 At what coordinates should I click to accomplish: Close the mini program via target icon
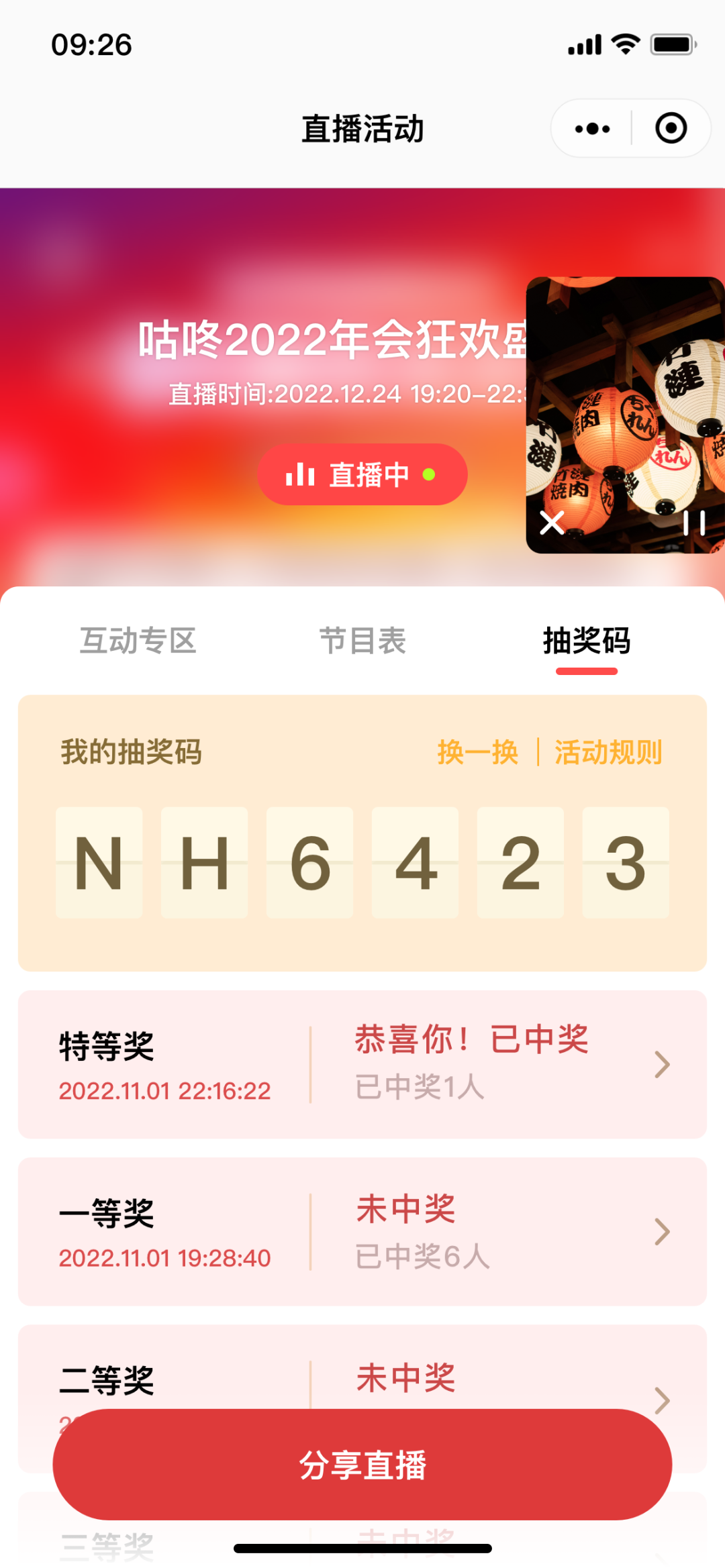point(671,128)
